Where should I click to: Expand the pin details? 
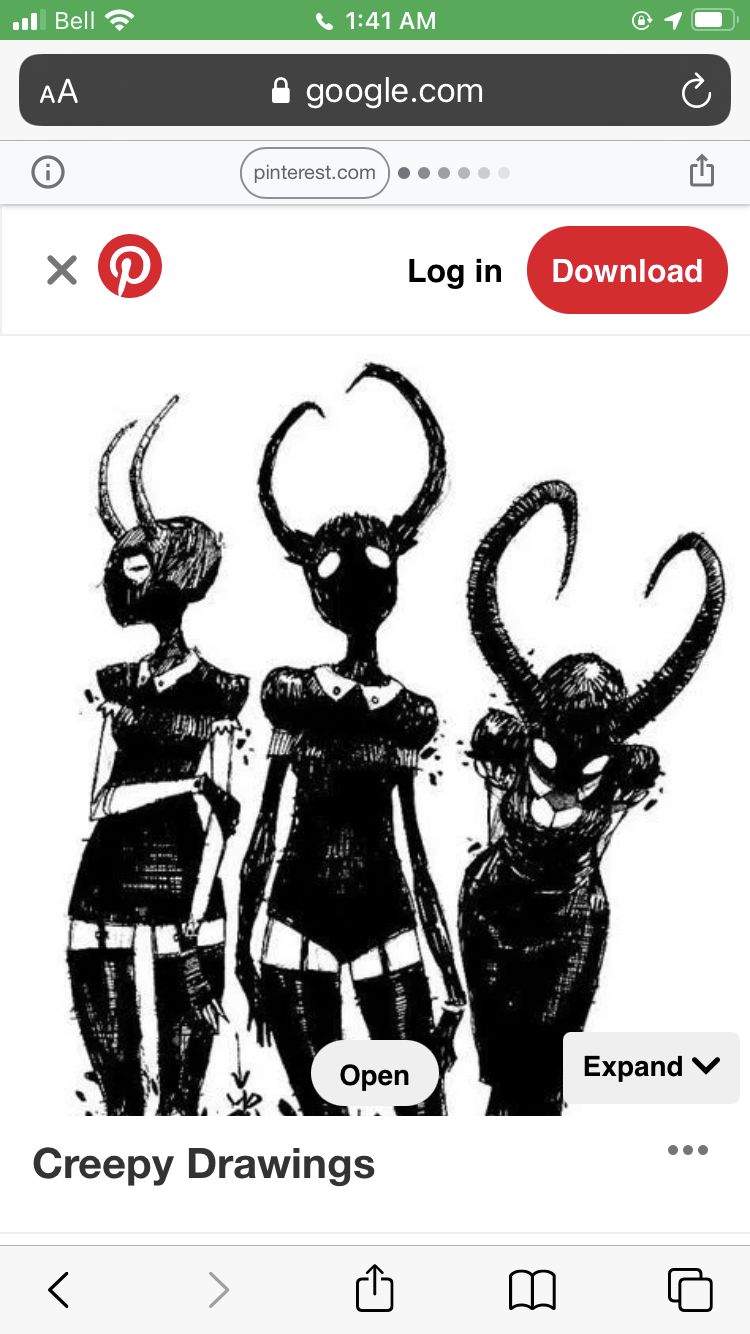[651, 1067]
